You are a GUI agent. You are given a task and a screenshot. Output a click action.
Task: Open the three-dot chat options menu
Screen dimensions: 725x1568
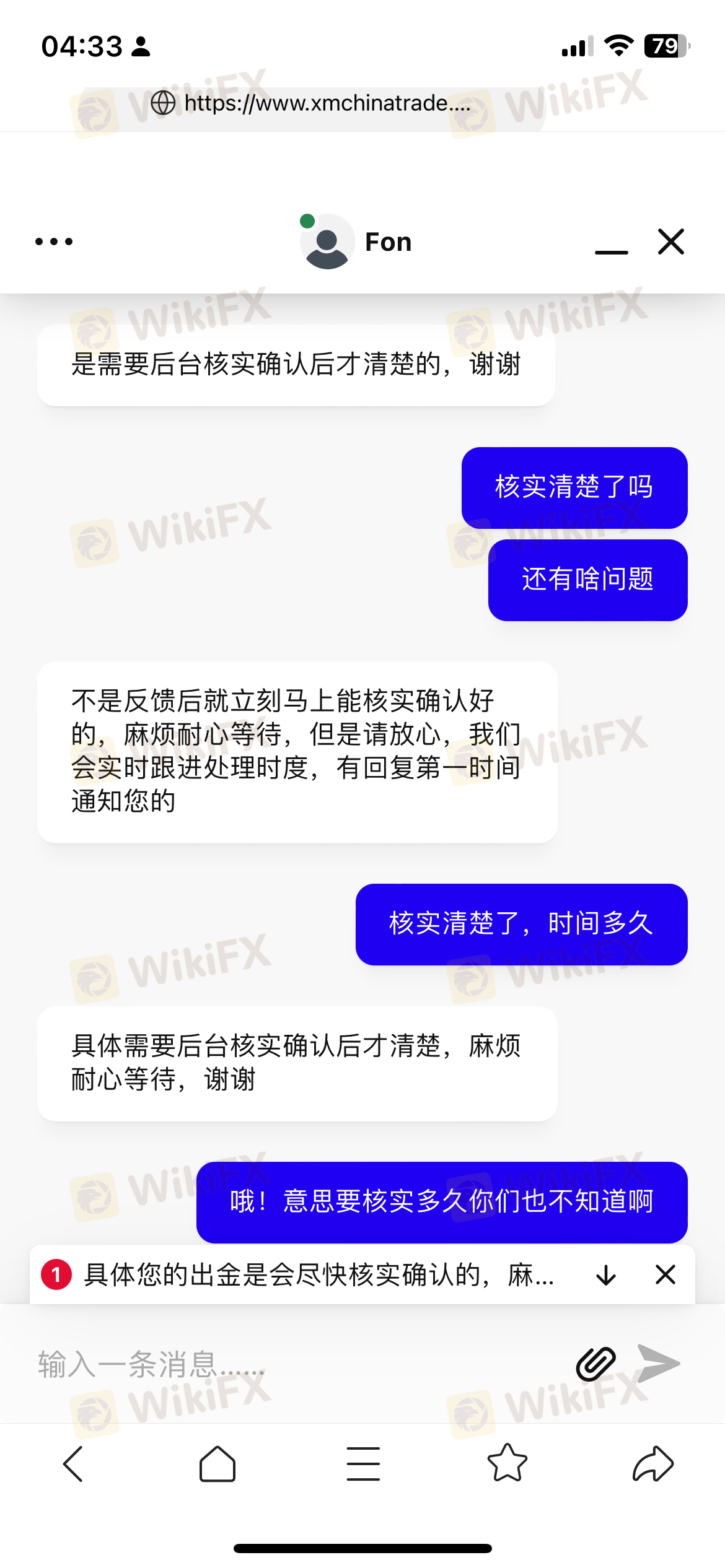tap(54, 242)
